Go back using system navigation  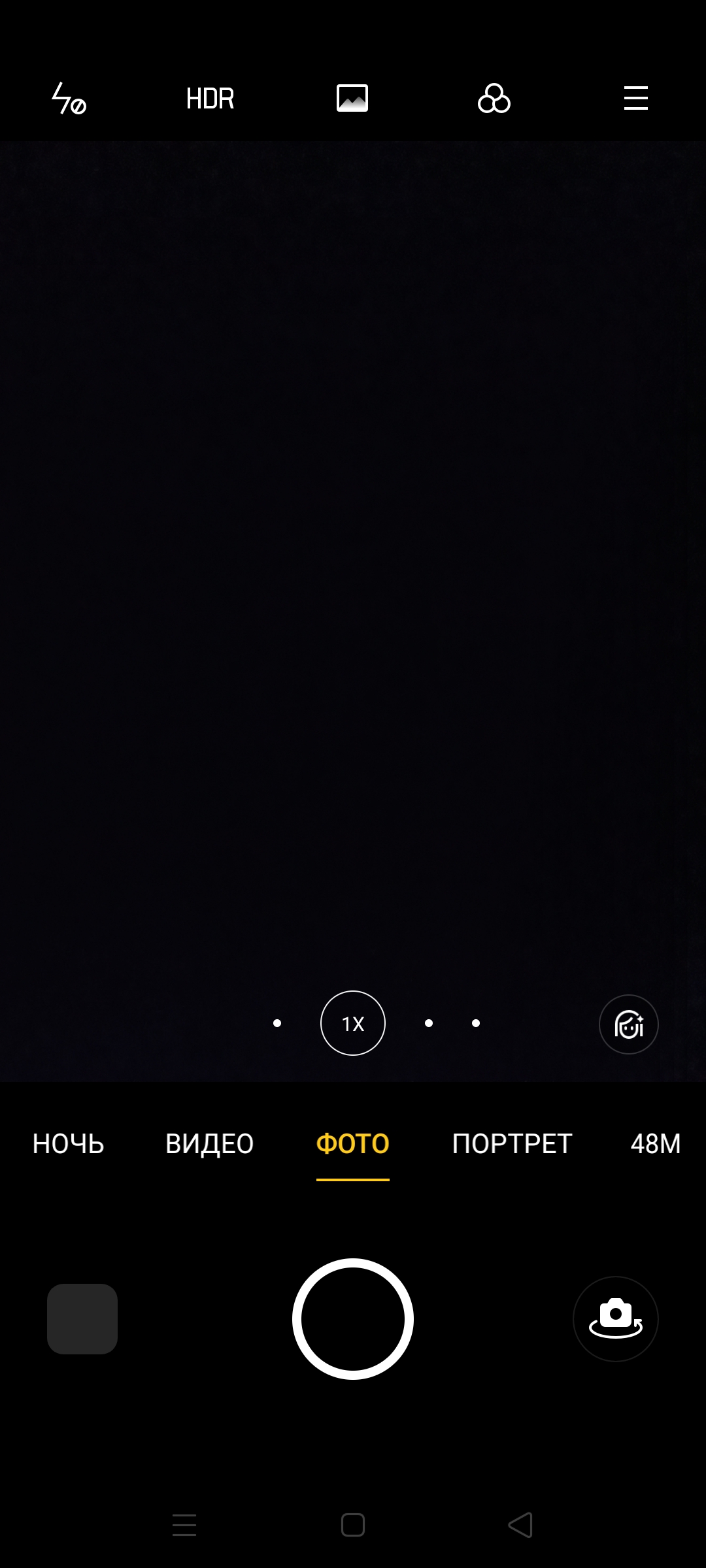tap(520, 1526)
